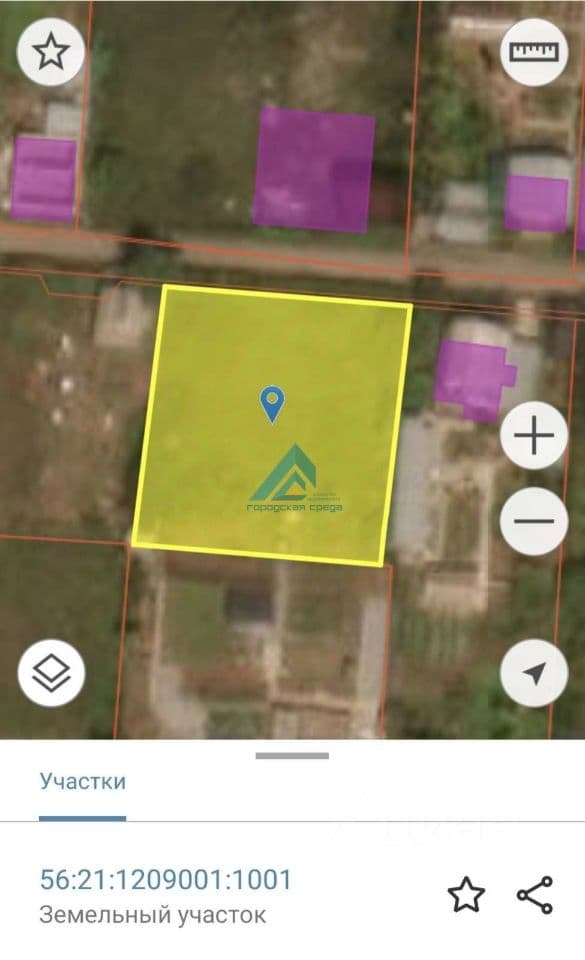Zoom in with the plus button
The height and width of the screenshot is (960, 585).
534,436
